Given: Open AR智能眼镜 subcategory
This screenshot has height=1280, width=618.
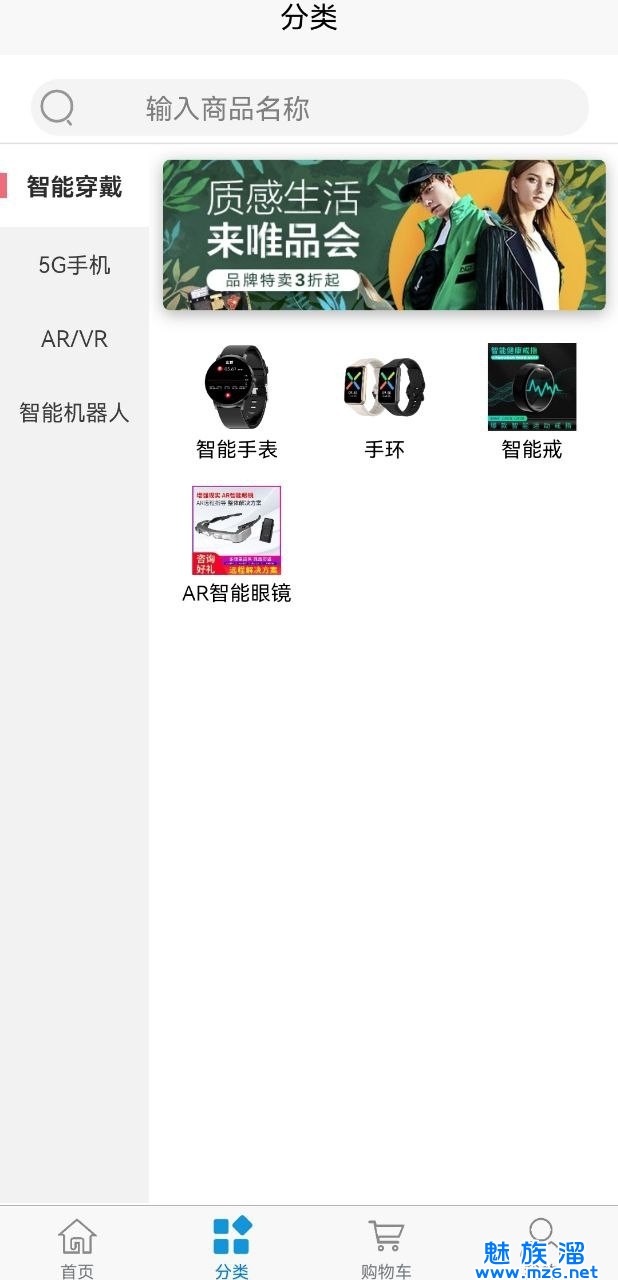Looking at the screenshot, I should (x=237, y=544).
